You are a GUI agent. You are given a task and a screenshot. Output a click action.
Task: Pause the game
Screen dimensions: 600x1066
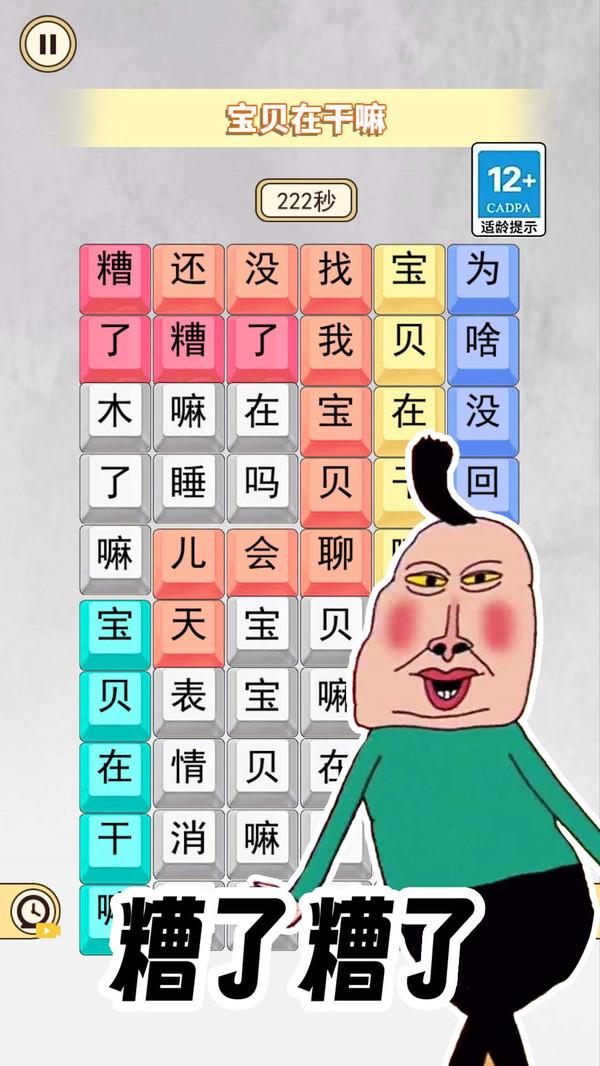47,44
